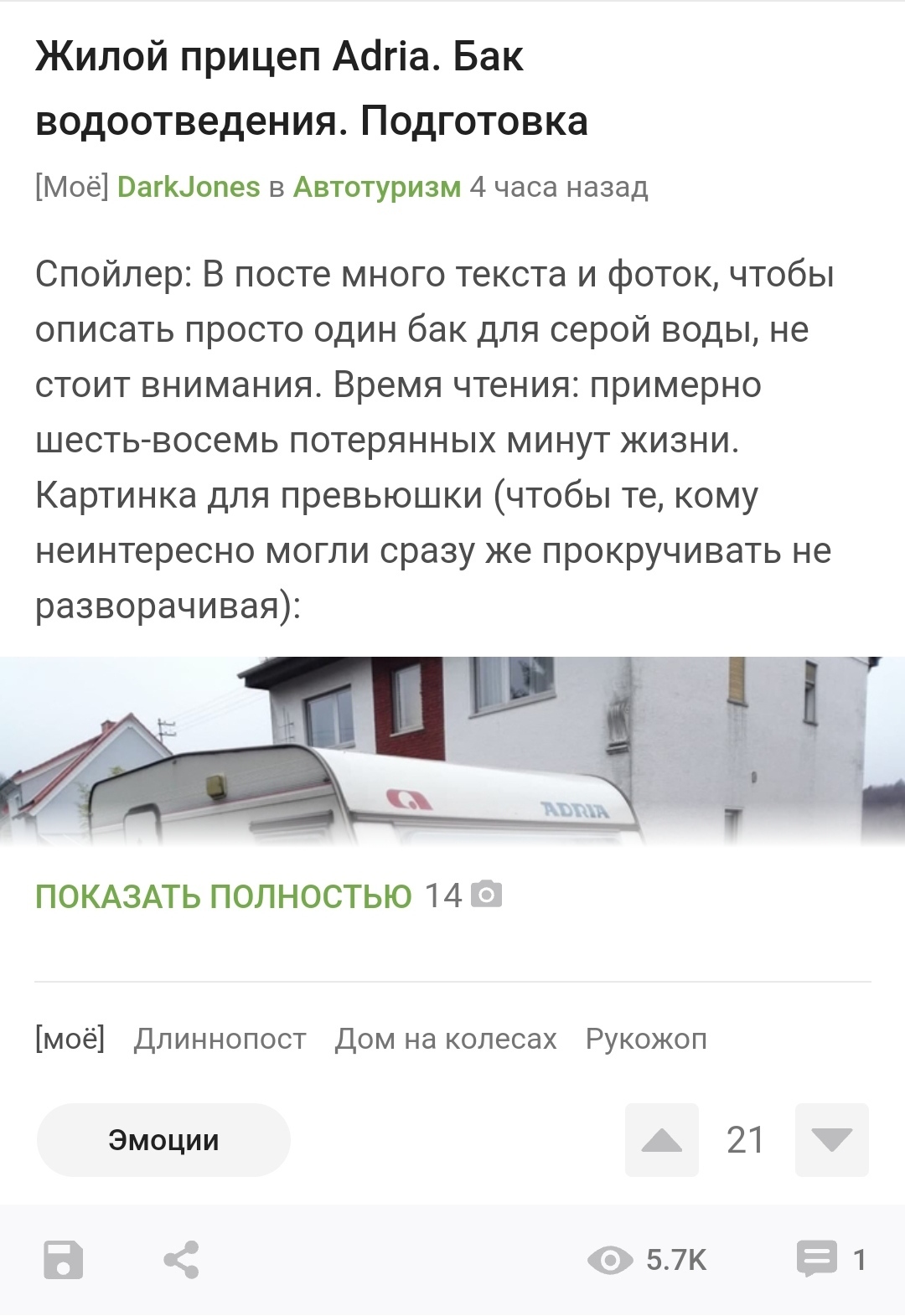Tap the Эмоции button
Image resolution: width=905 pixels, height=1316 pixels.
(x=163, y=1140)
